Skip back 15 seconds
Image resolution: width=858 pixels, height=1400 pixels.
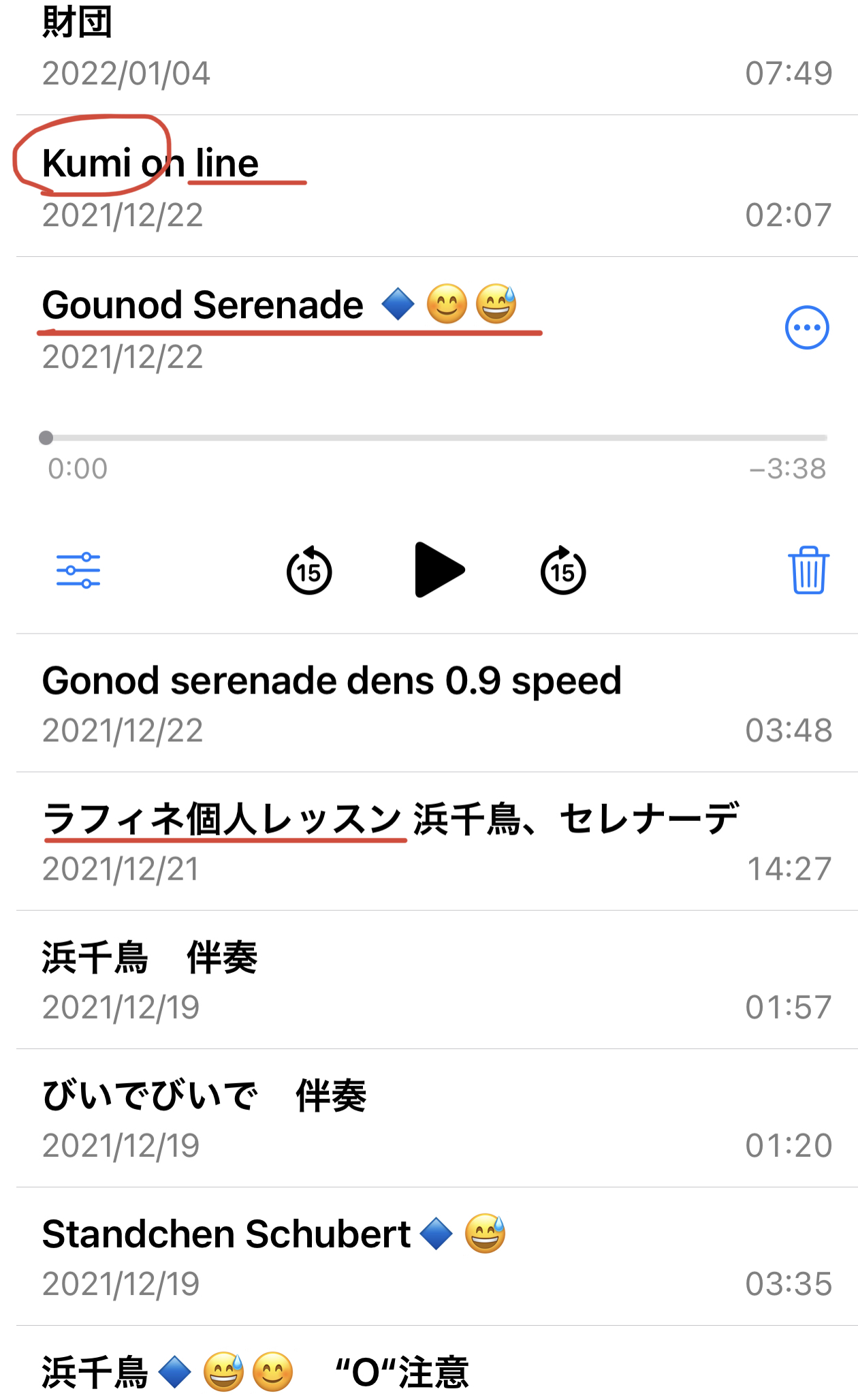coord(308,571)
